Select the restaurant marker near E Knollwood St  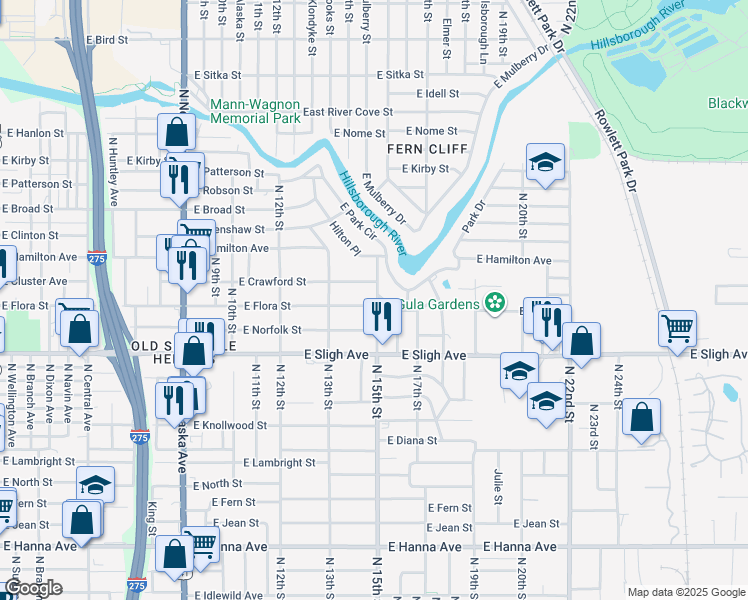(174, 402)
